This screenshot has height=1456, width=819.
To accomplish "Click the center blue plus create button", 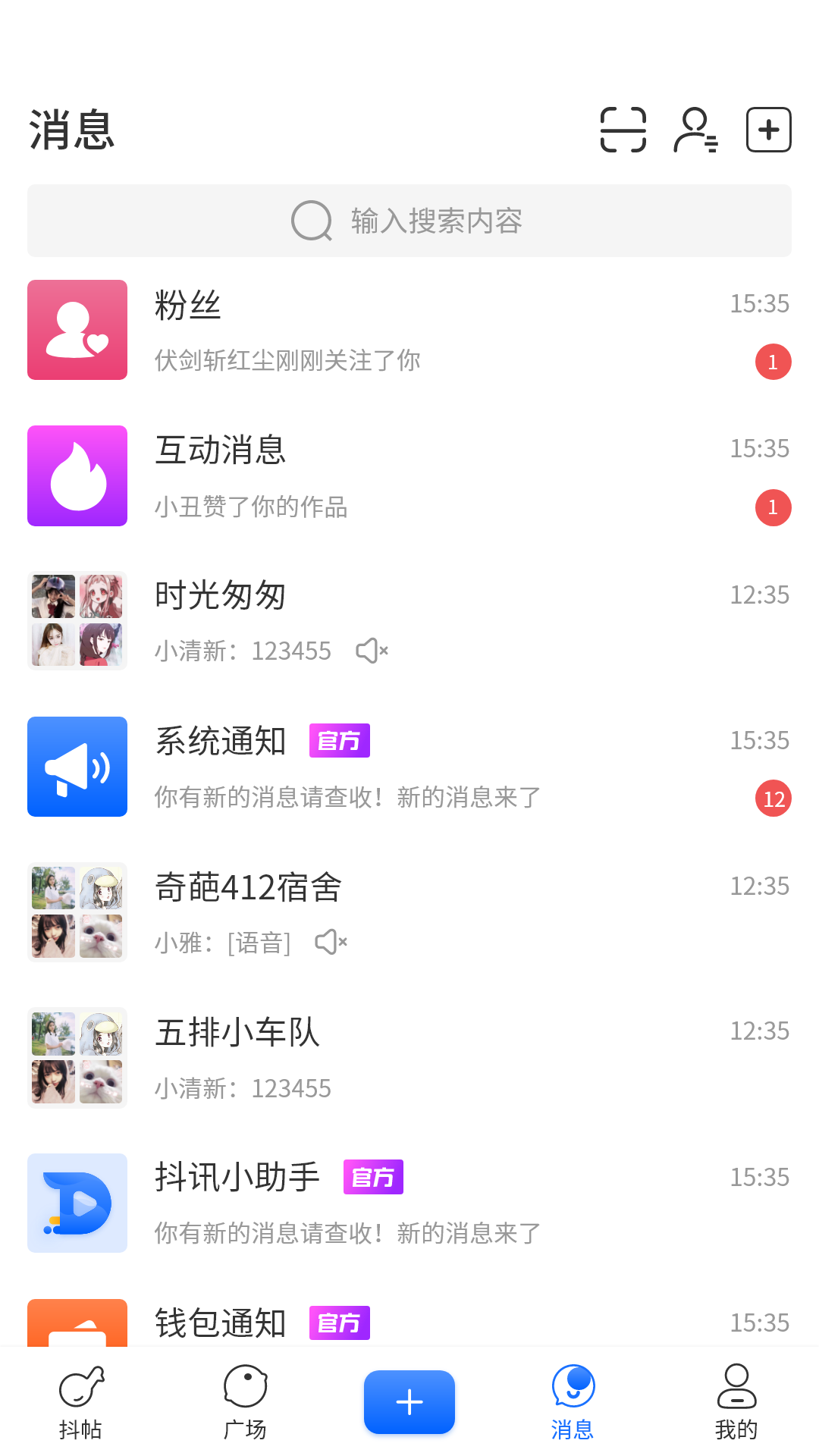I will [409, 1401].
